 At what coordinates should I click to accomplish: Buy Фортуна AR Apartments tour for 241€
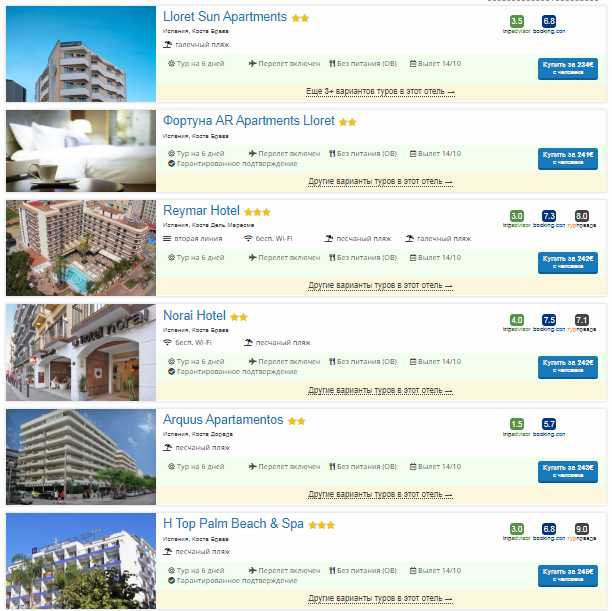567,157
